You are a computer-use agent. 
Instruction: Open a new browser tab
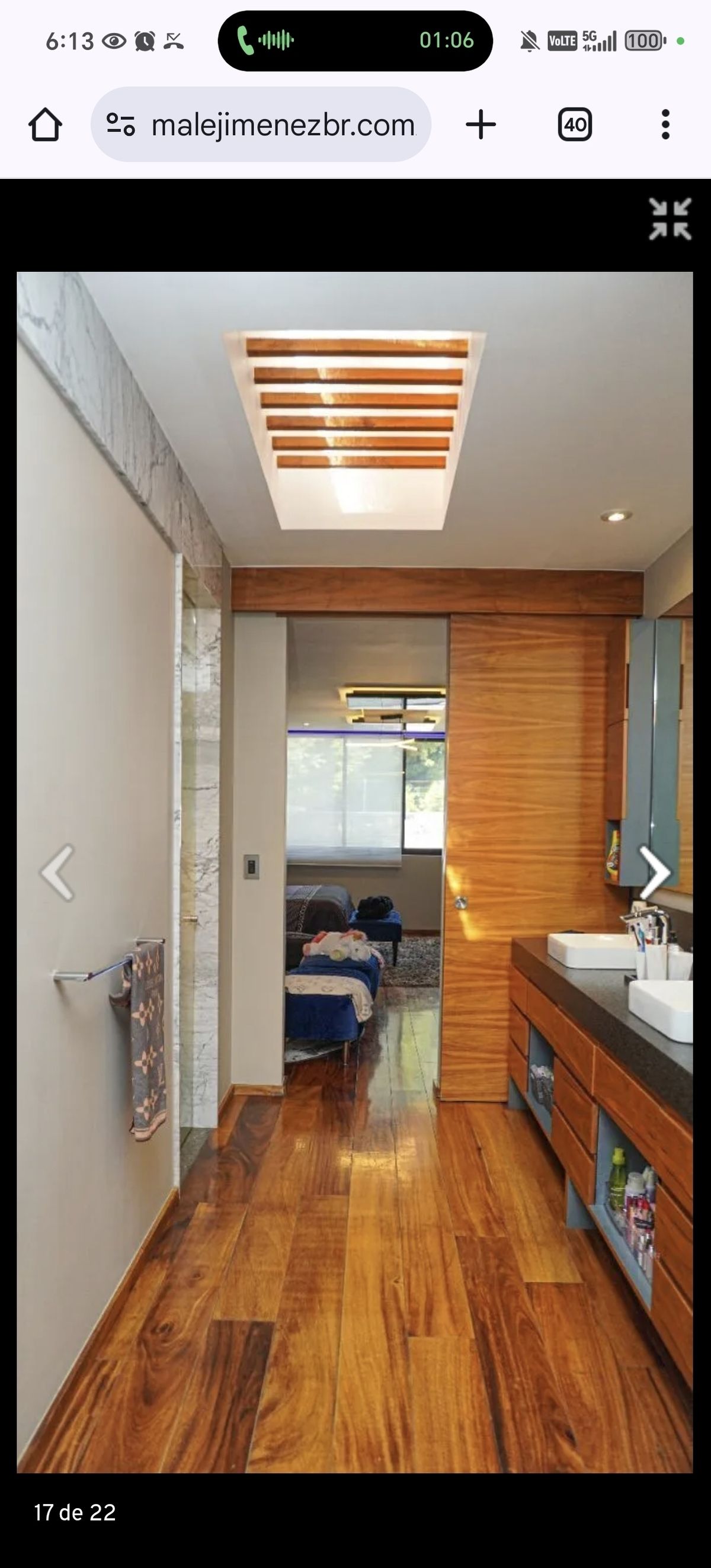481,125
